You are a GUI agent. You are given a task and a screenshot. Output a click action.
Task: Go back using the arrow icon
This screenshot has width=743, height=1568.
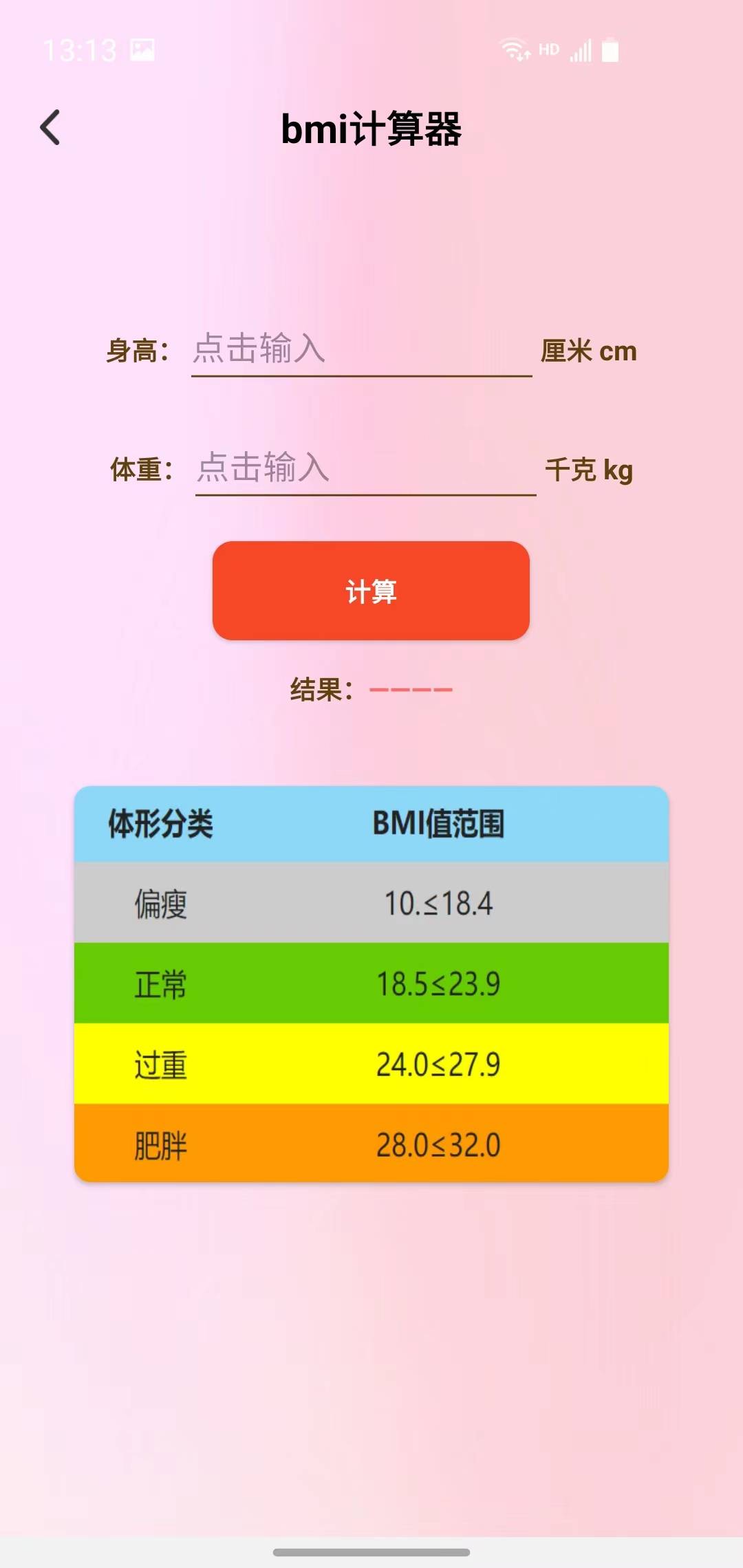[50, 128]
